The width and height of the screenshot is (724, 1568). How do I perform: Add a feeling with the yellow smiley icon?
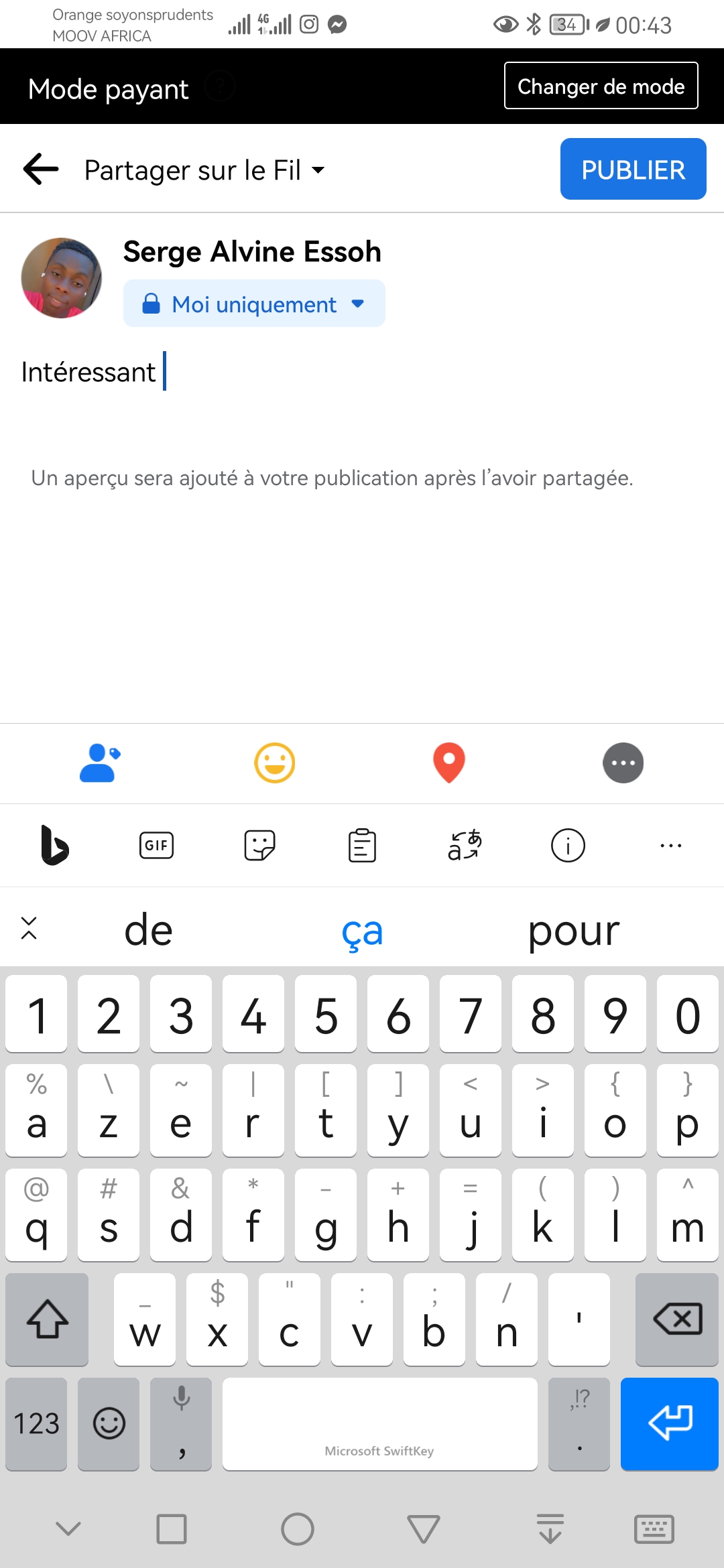point(275,763)
